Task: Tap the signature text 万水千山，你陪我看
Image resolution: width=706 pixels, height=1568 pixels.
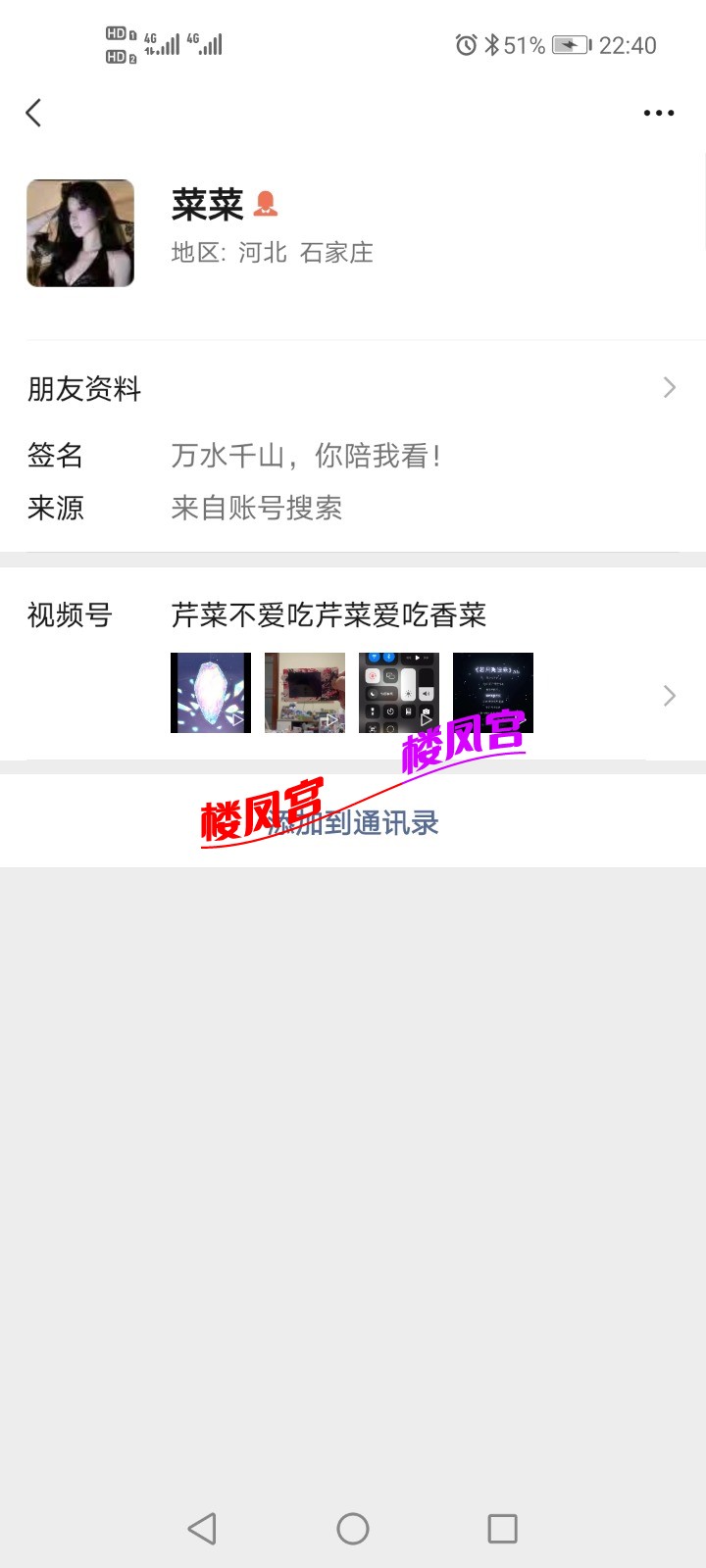Action: (306, 456)
